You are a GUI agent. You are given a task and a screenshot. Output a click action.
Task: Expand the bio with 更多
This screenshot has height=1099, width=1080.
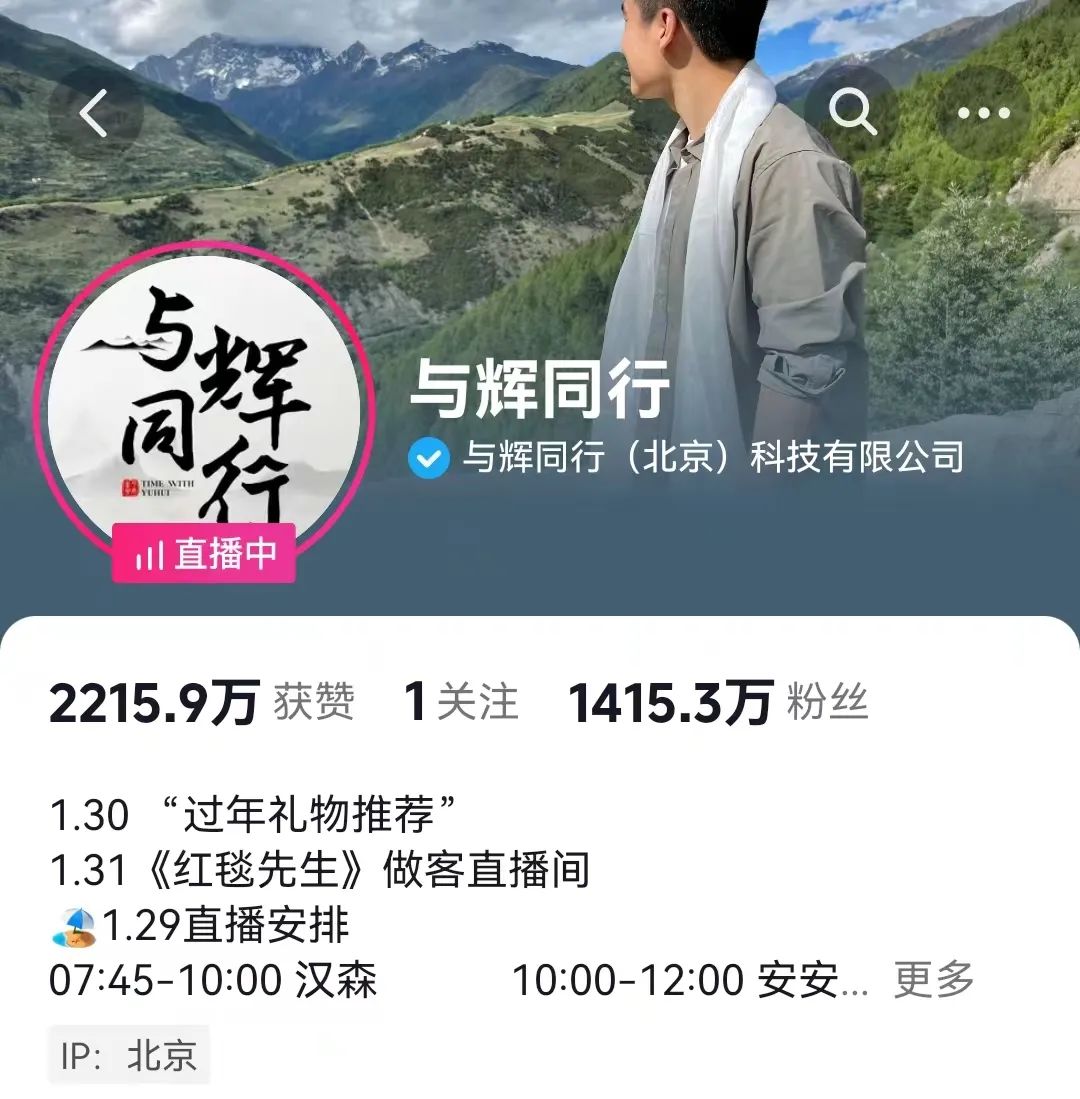(x=933, y=979)
